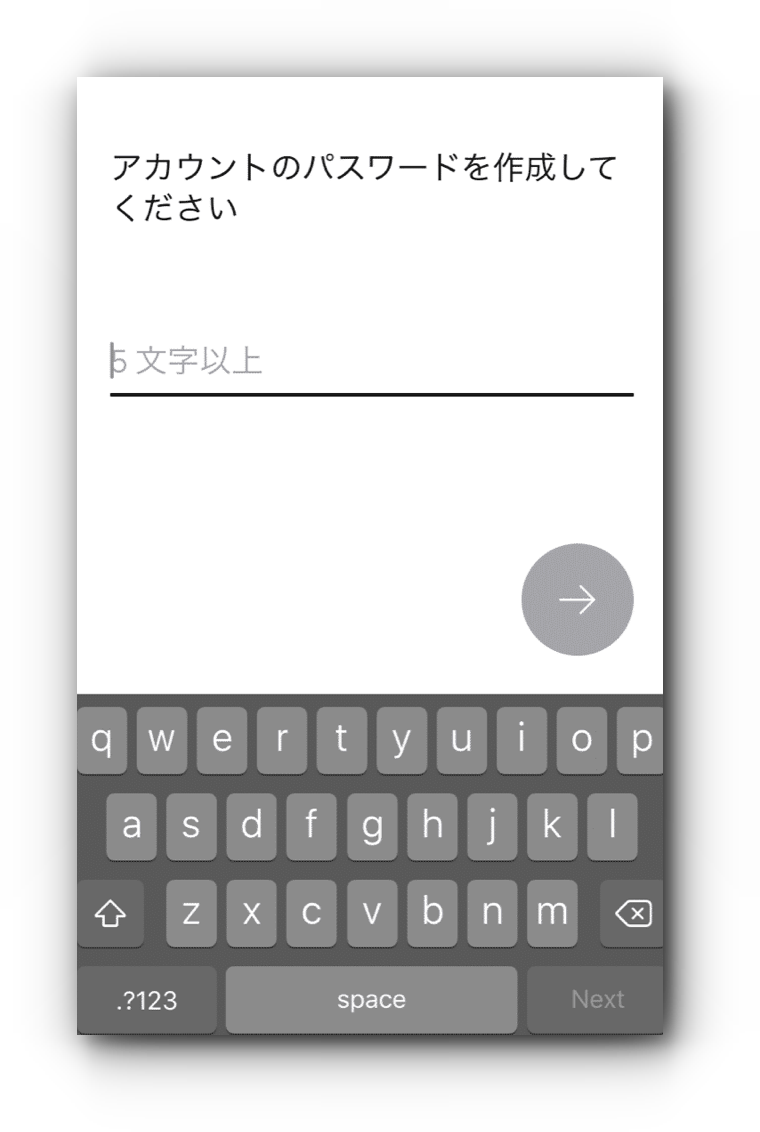Screen dimensions: 760x1132
Task: Tap the Next key on keyboard
Action: tap(596, 999)
